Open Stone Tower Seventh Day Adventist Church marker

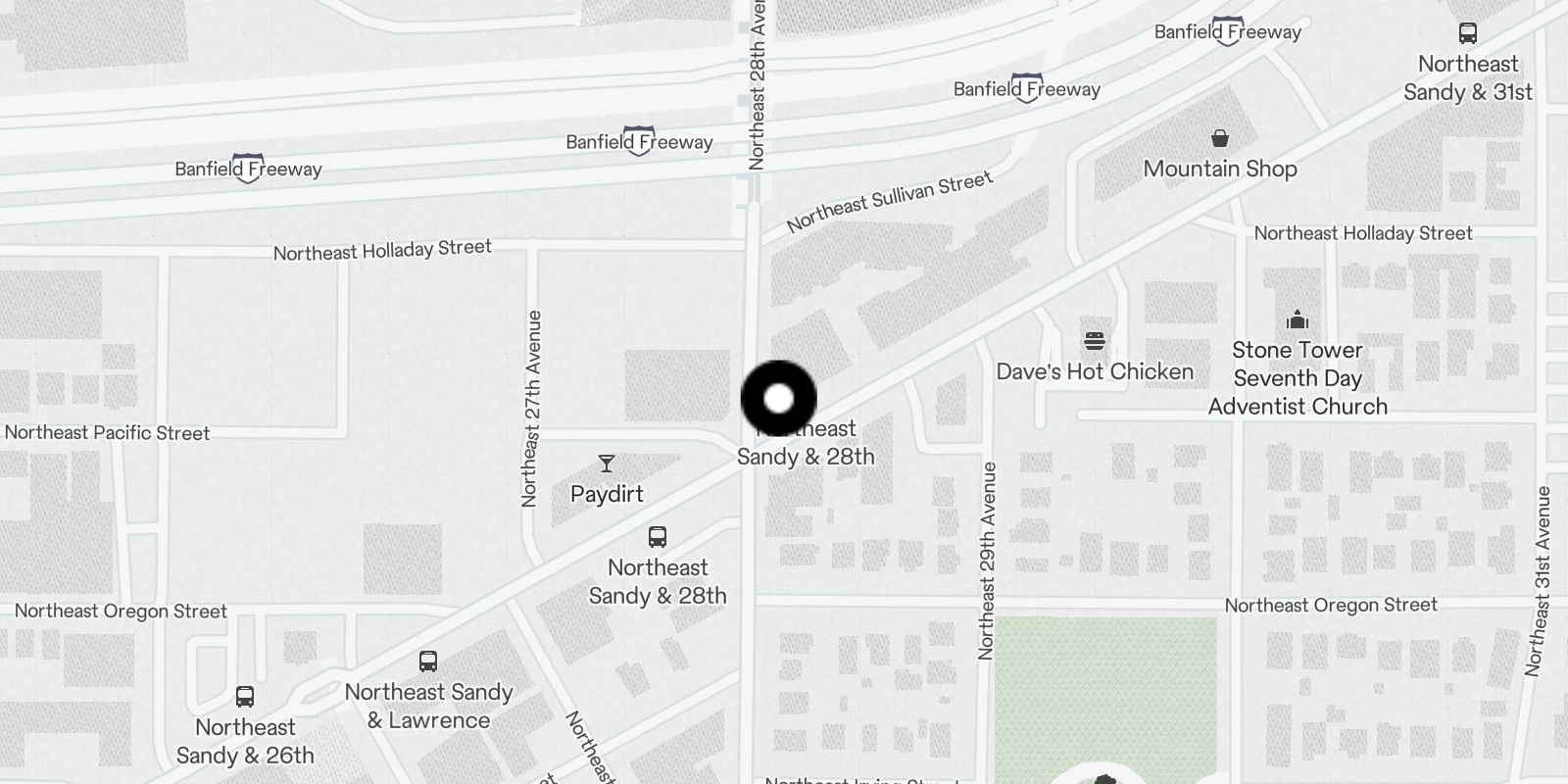point(1298,319)
